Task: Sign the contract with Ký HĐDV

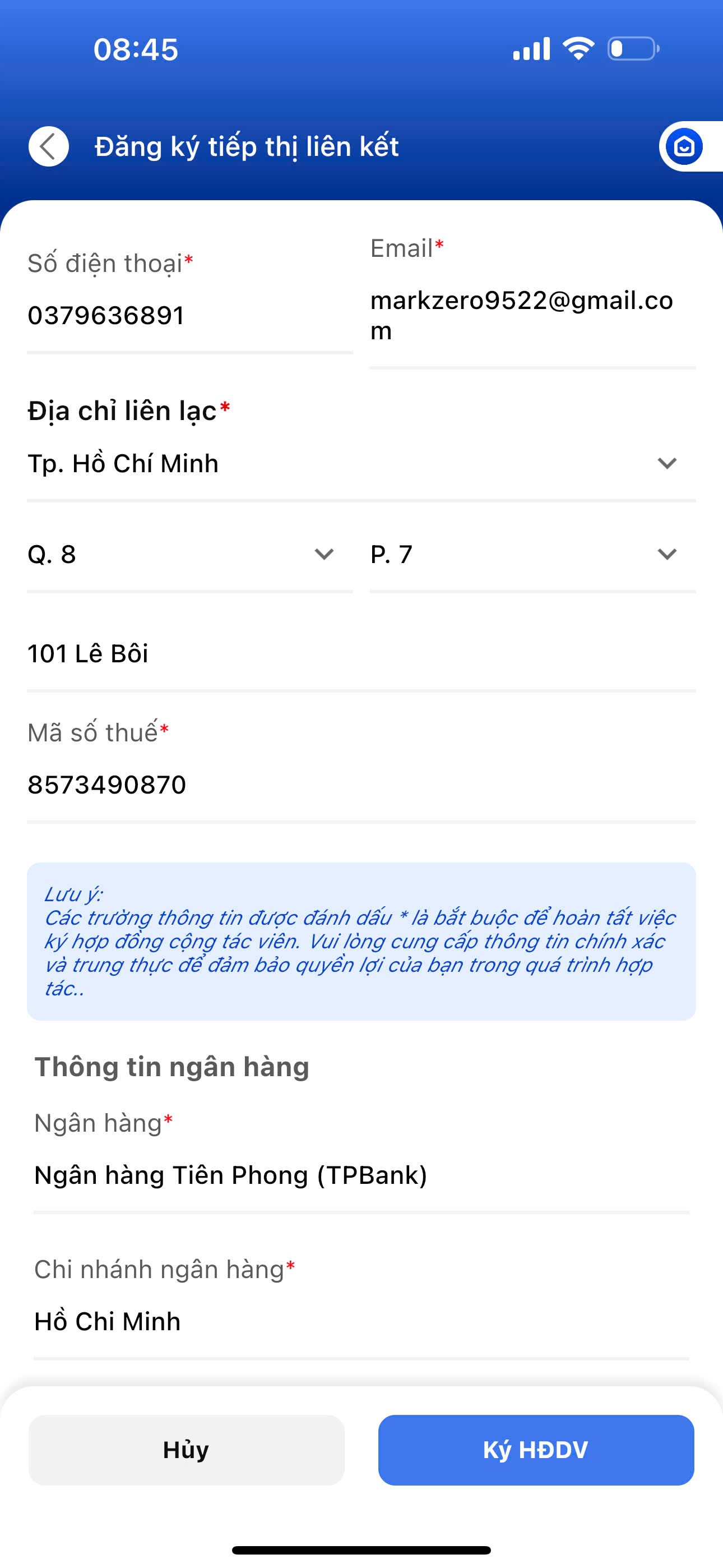Action: coord(536,1450)
